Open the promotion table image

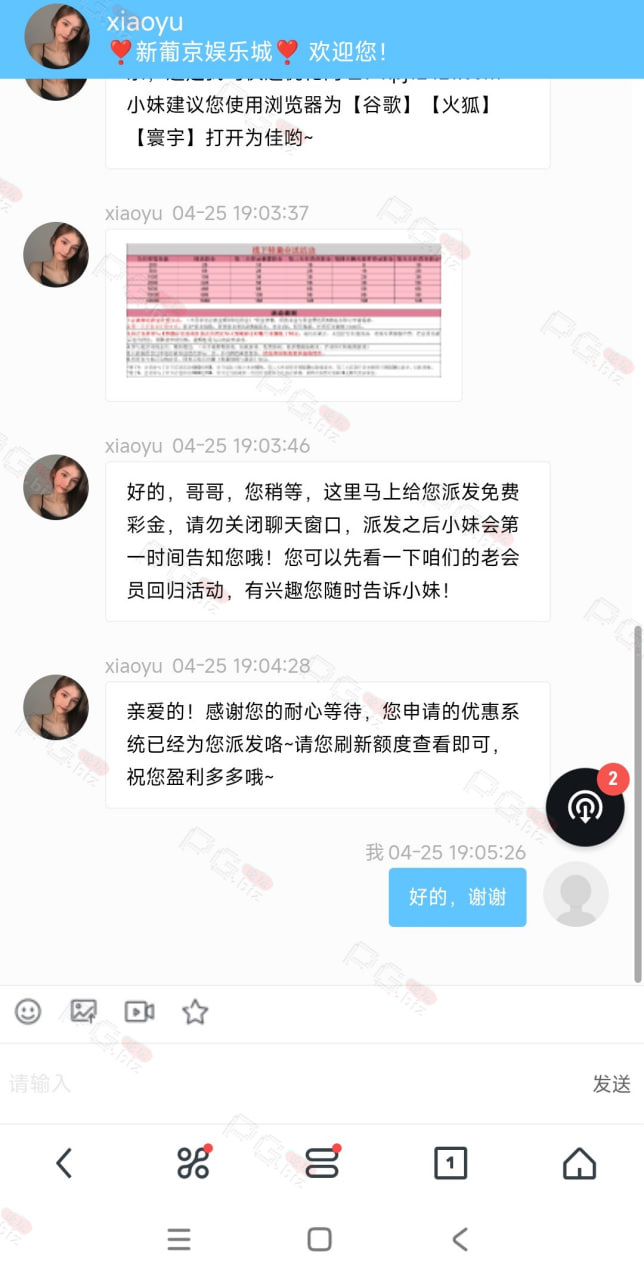284,310
